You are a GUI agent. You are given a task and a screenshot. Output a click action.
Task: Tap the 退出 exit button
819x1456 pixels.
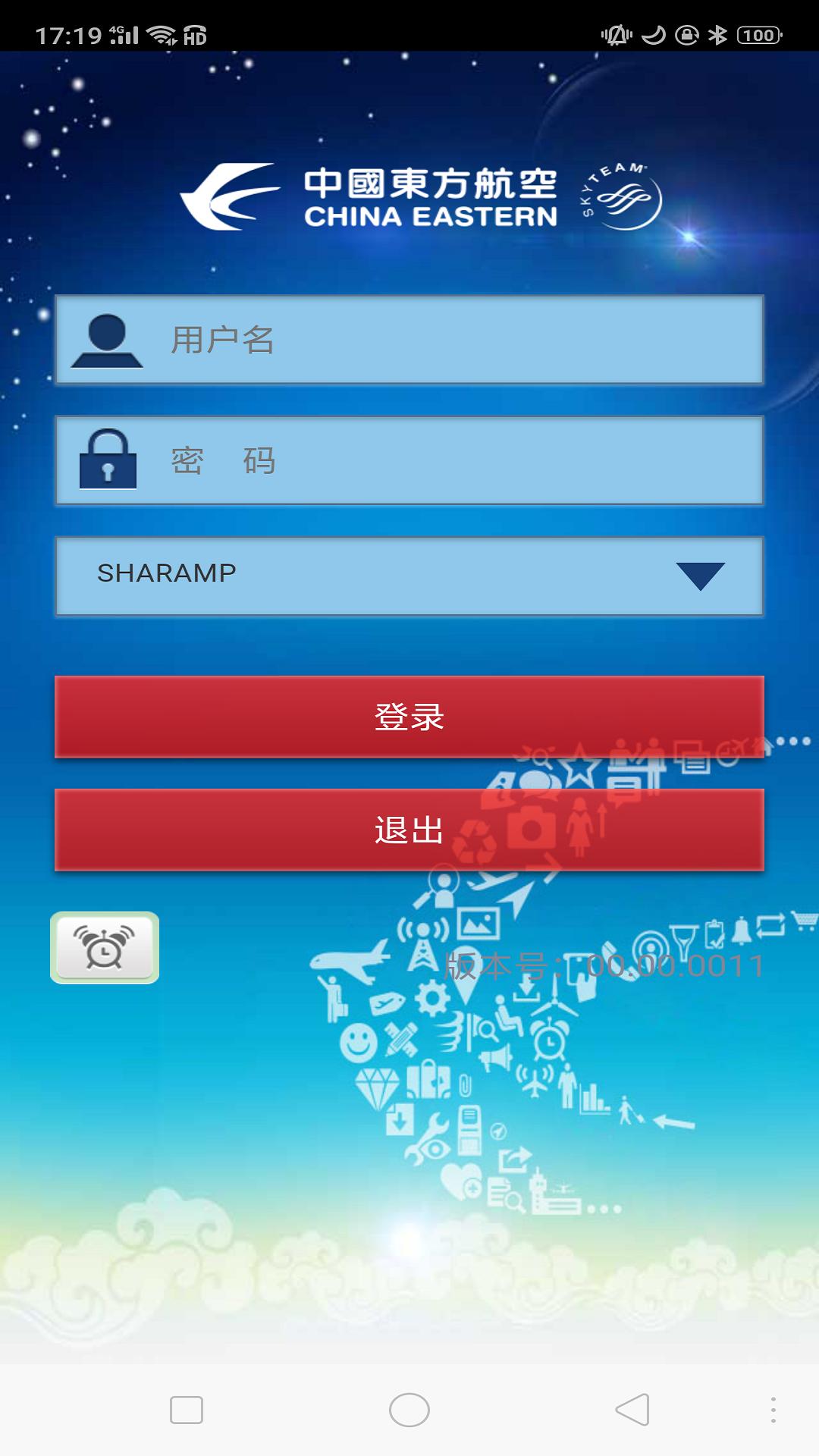(409, 830)
